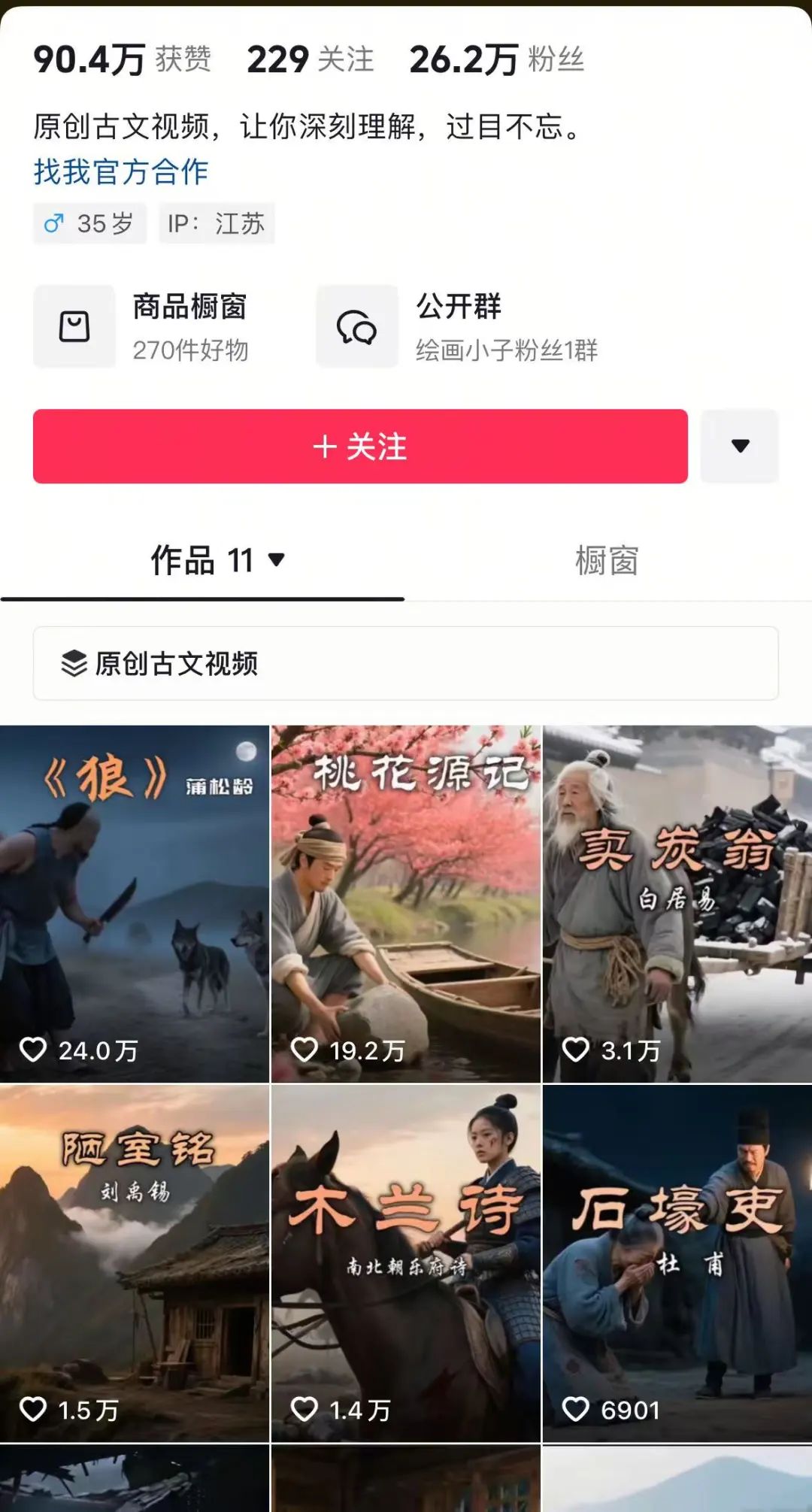This screenshot has height=1512, width=812.
Task: Open the 石壕吏 杜甫 video
Action: click(677, 1263)
